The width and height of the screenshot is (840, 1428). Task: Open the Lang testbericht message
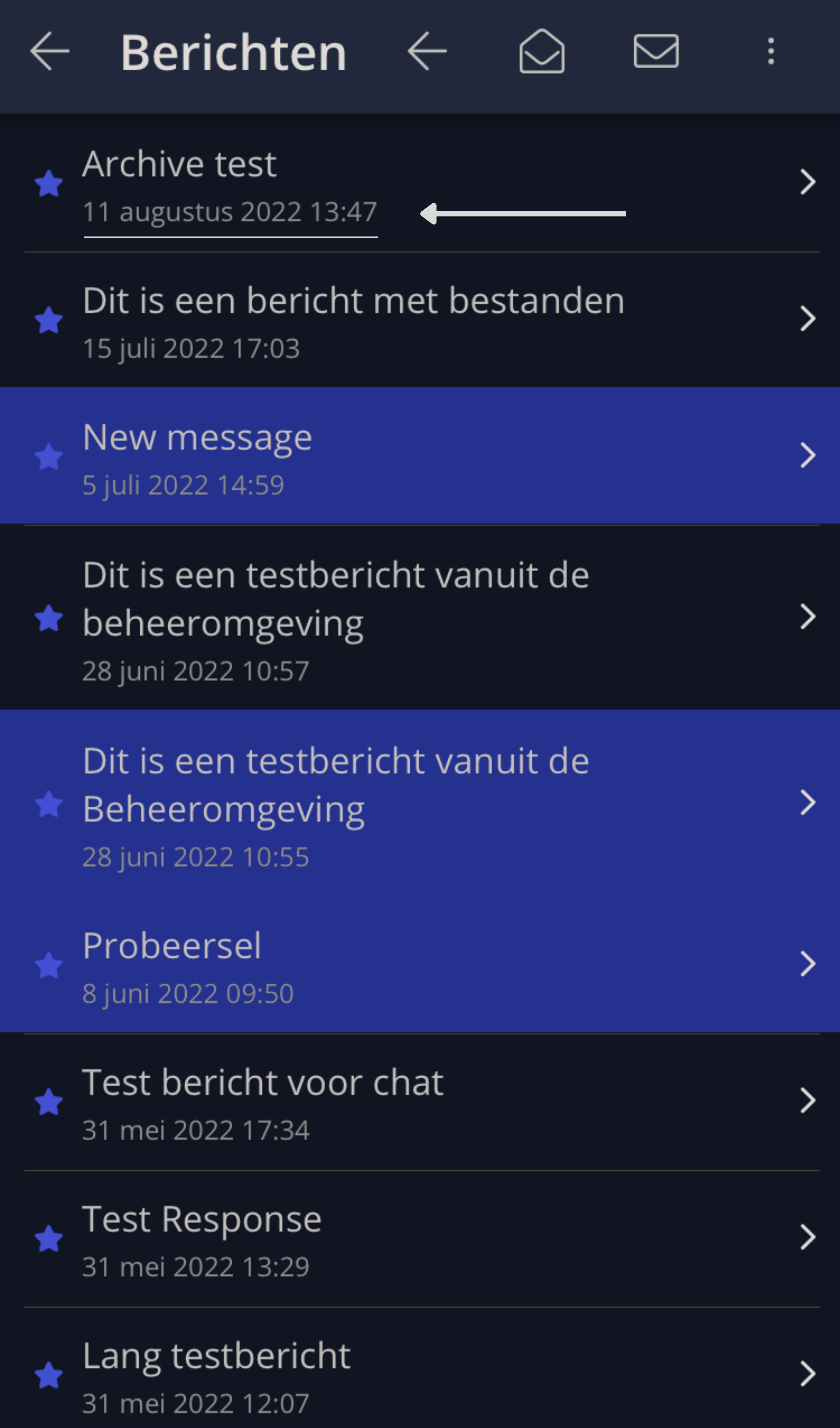coord(420,1371)
